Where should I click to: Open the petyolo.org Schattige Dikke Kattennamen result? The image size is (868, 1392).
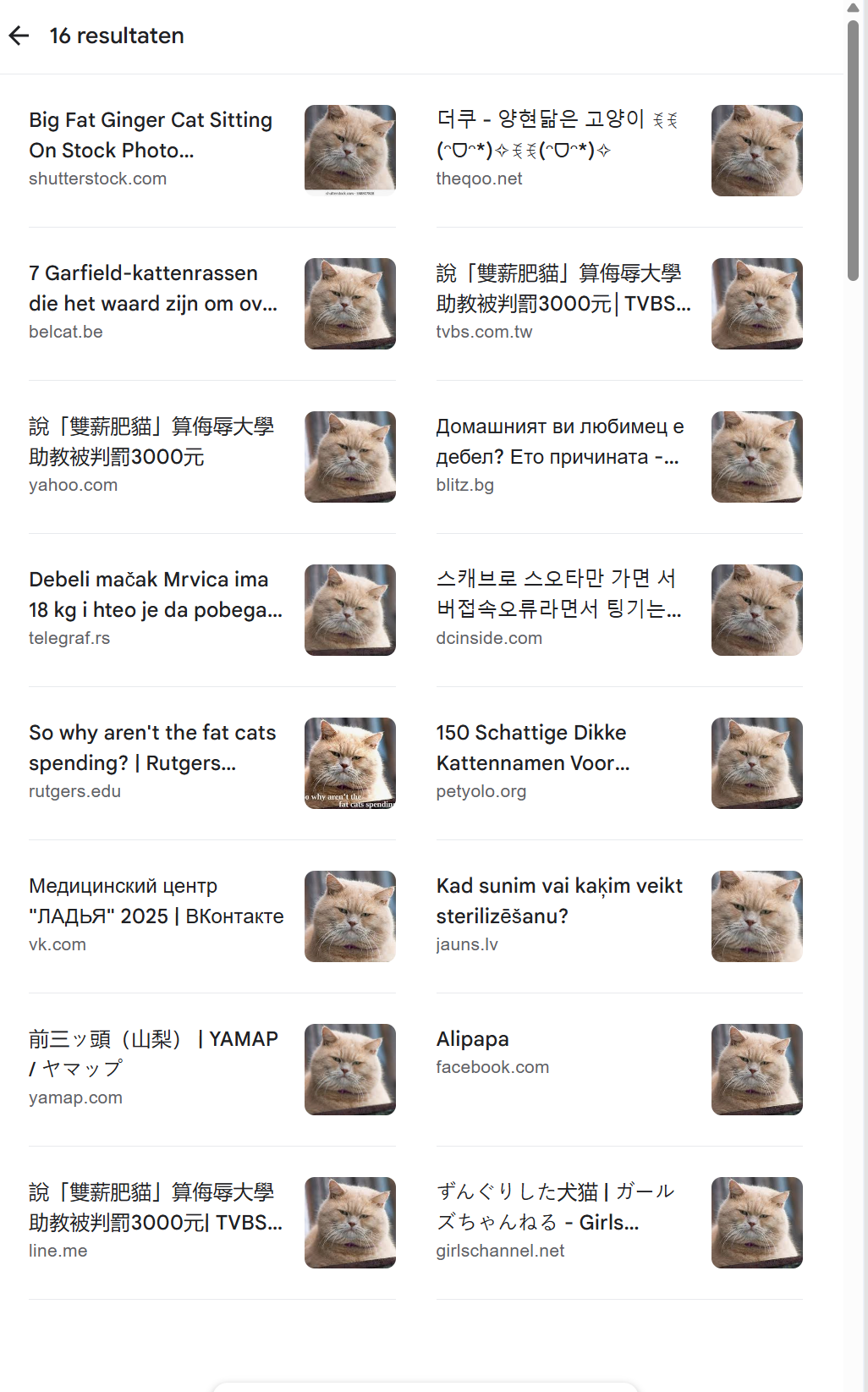[x=619, y=763]
